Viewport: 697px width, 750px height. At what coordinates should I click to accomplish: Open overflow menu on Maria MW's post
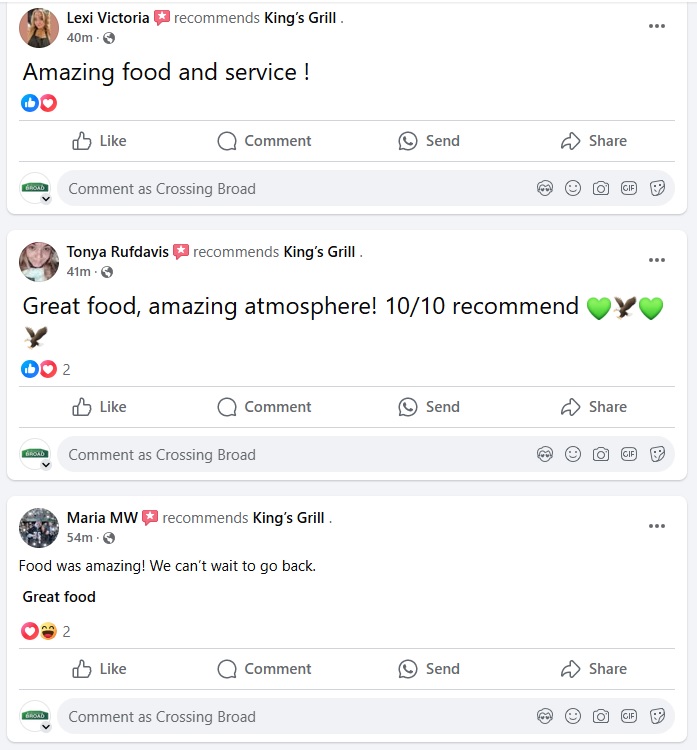tap(656, 526)
